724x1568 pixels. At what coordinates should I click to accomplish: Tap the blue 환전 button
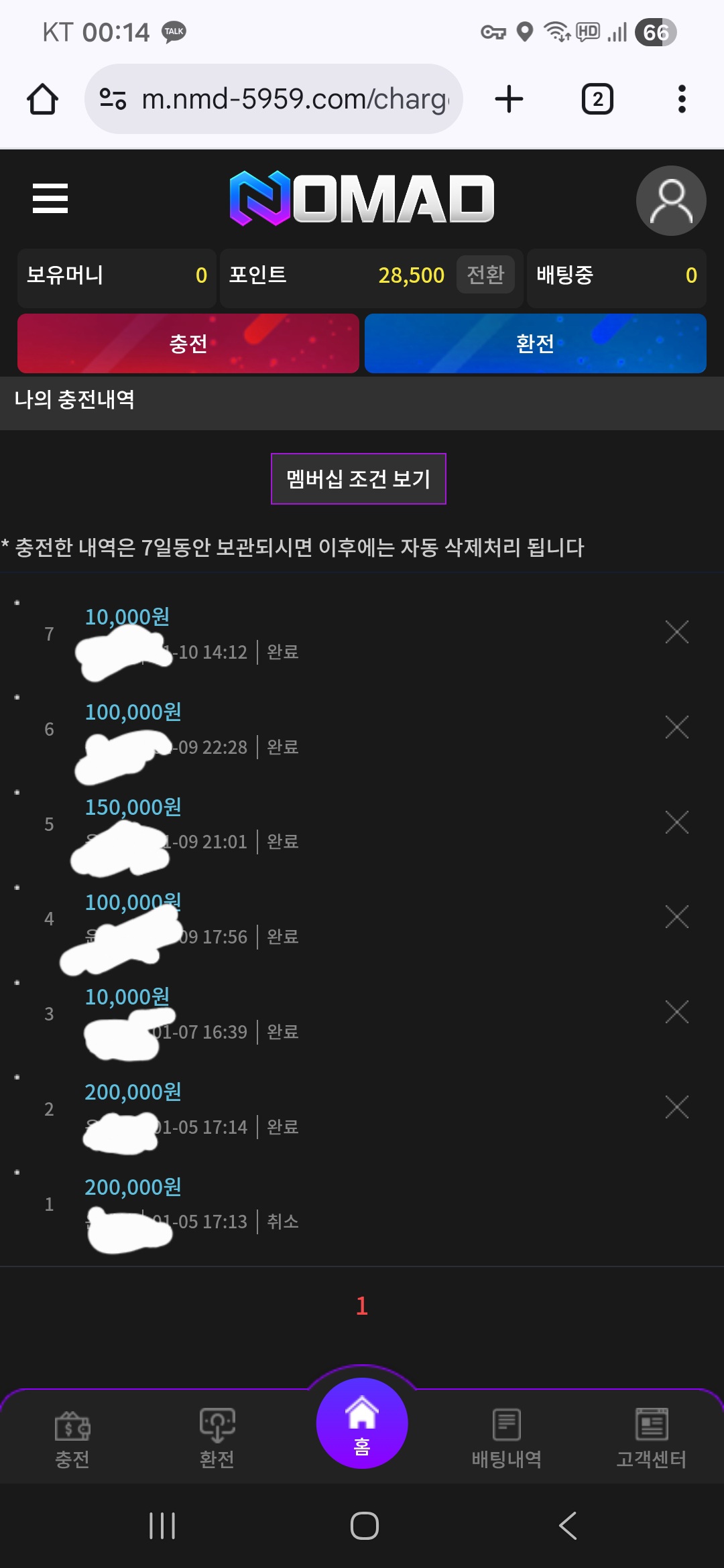[x=535, y=344]
